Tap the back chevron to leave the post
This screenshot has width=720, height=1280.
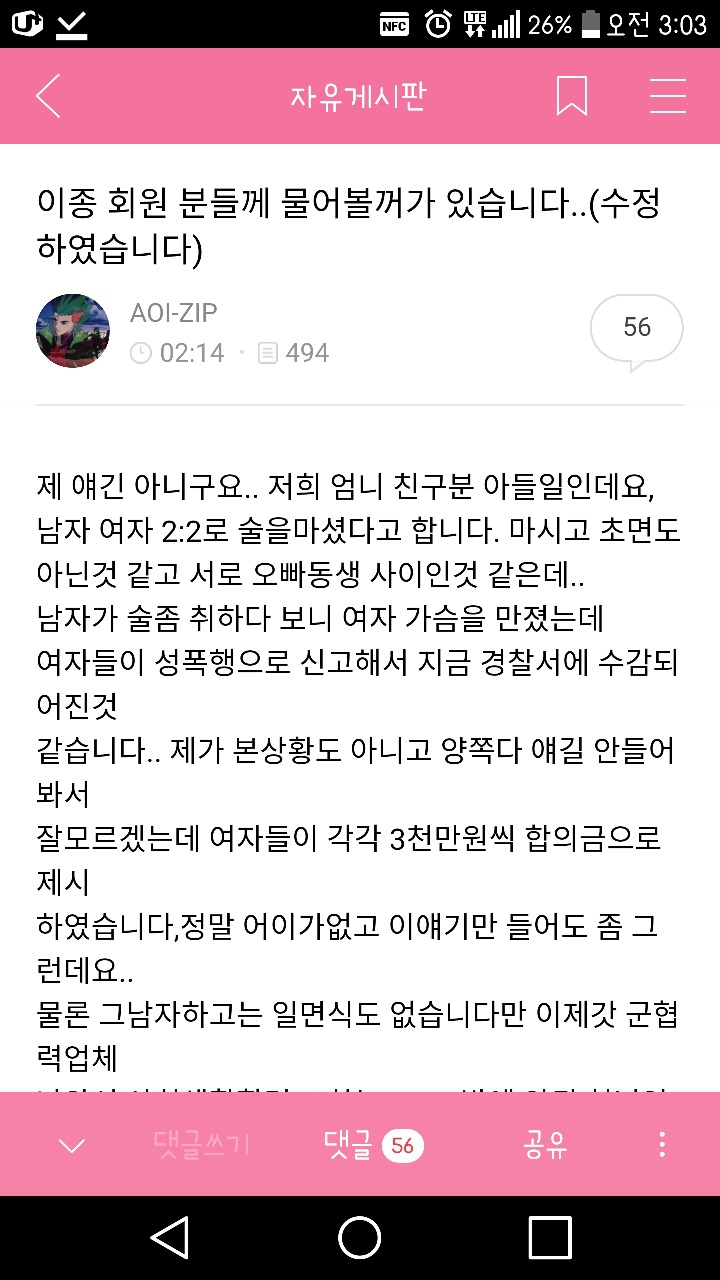(49, 96)
